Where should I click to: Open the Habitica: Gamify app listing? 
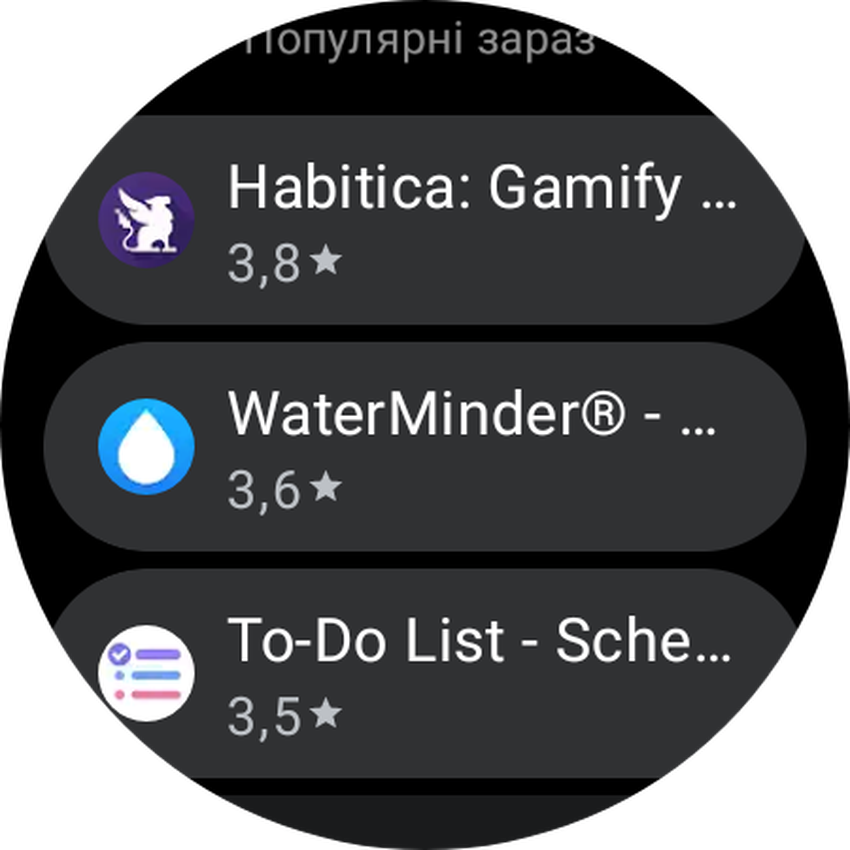click(x=425, y=220)
